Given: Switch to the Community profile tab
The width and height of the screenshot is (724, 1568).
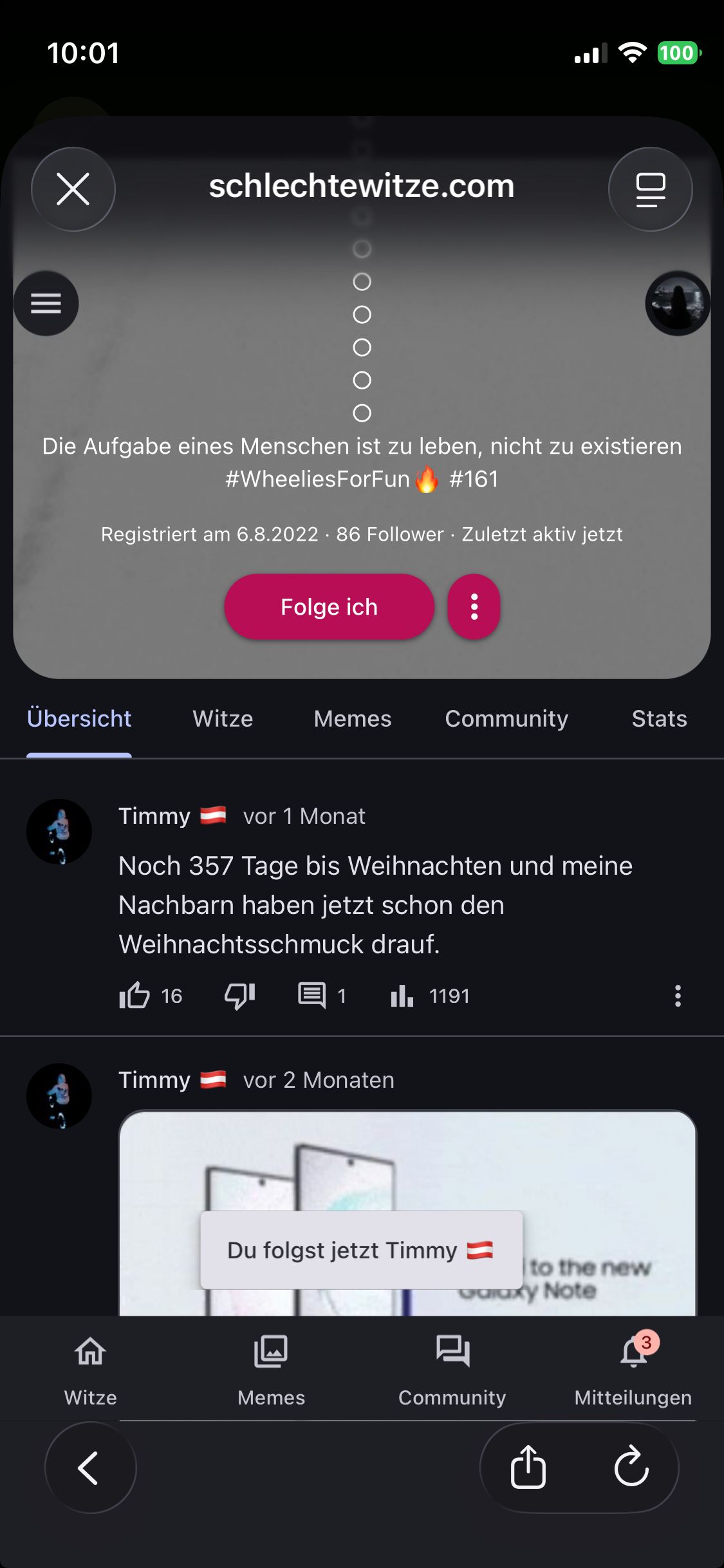Looking at the screenshot, I should pos(506,718).
